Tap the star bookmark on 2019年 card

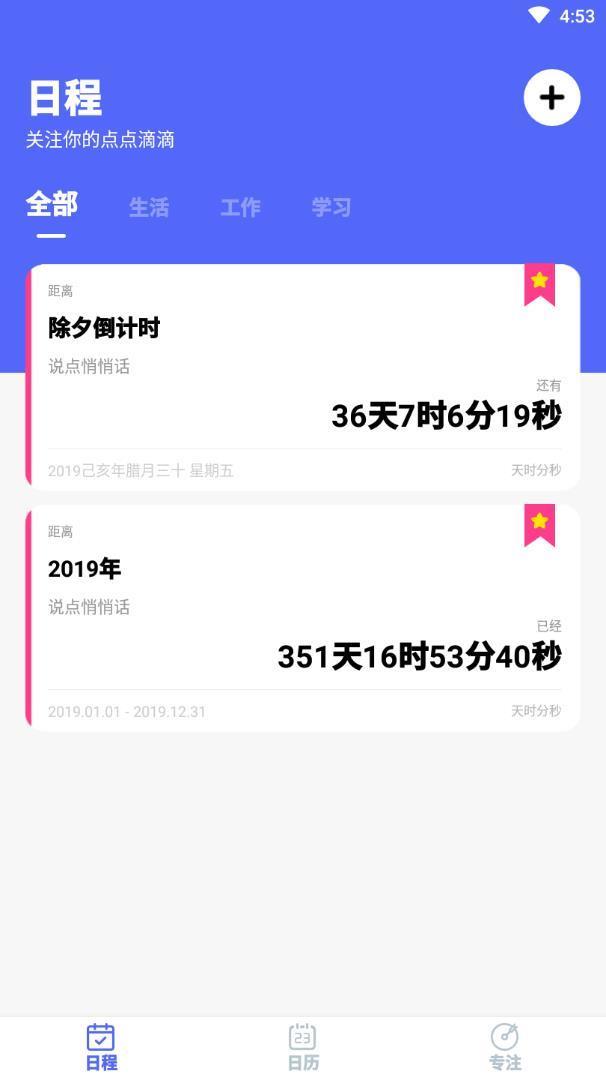coord(539,523)
